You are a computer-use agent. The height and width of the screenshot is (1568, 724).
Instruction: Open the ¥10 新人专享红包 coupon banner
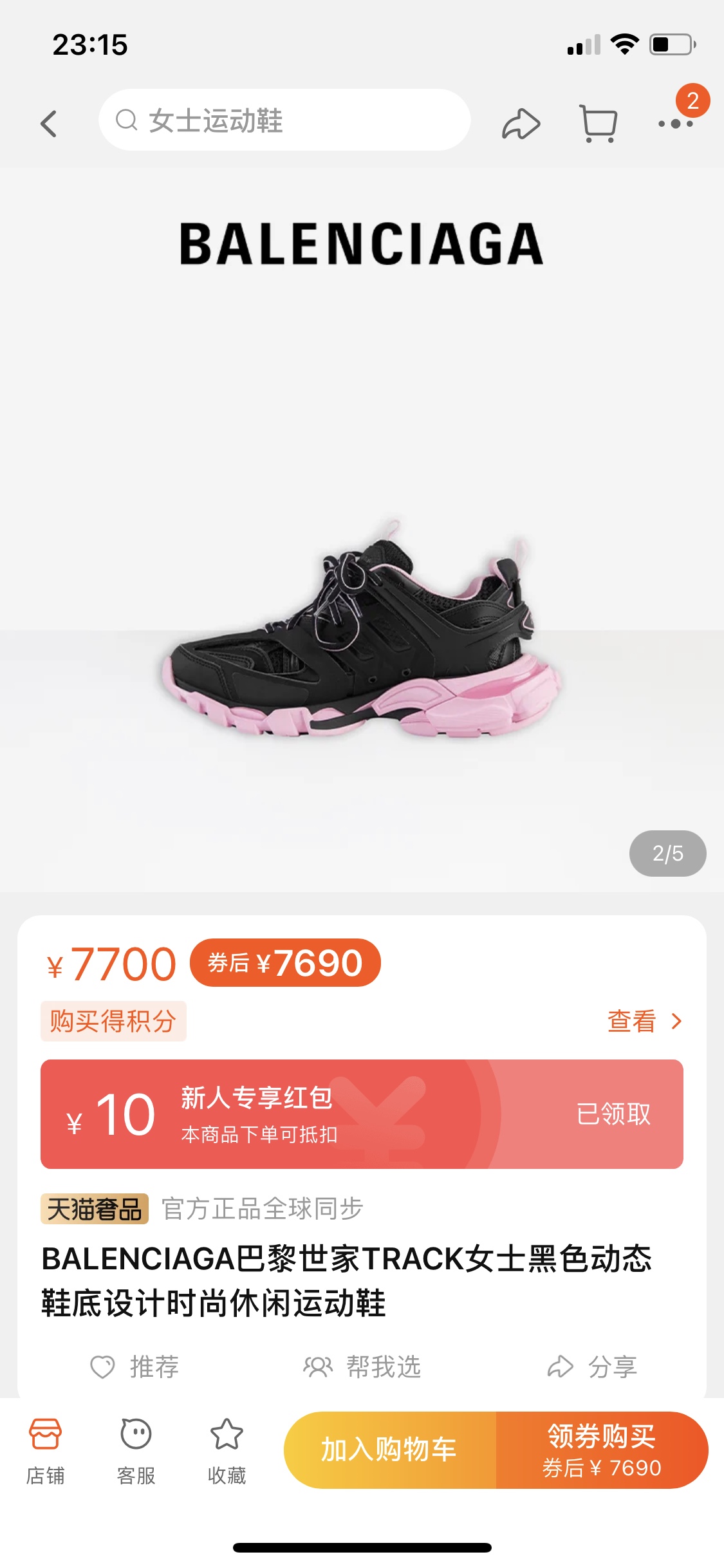tap(361, 1114)
